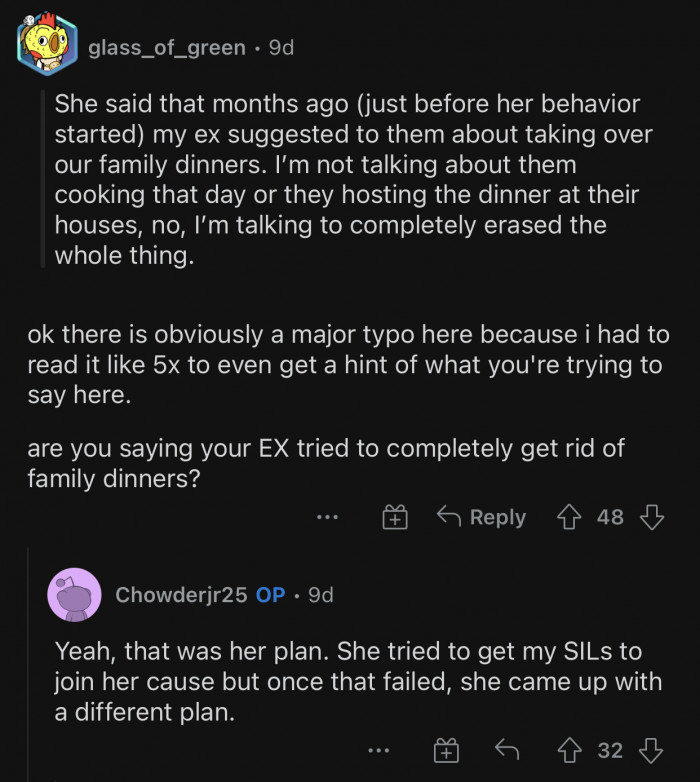Open Chowderjr25's avatar
This screenshot has width=700, height=782.
74,595
